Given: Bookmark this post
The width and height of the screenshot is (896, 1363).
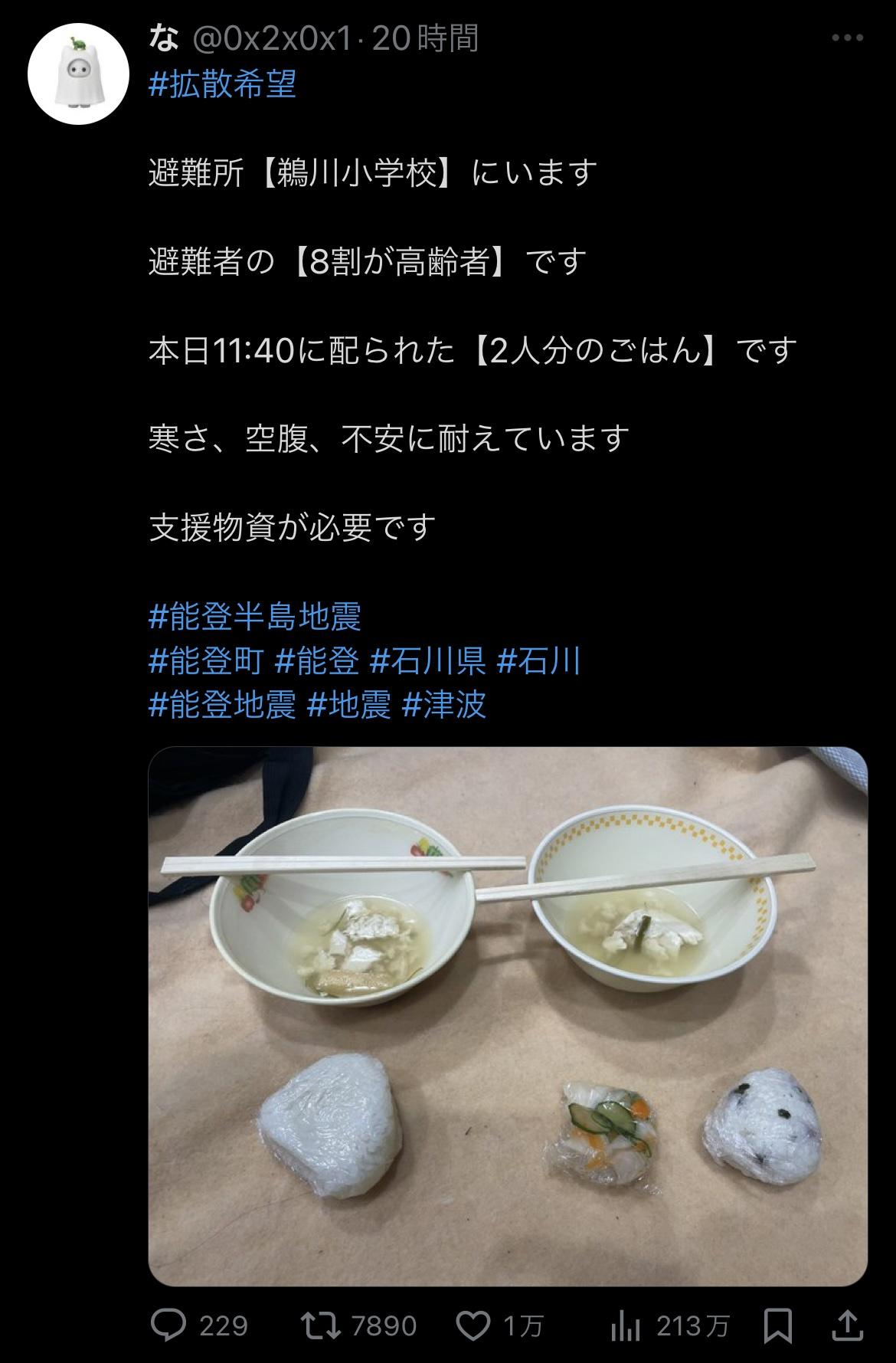Looking at the screenshot, I should [779, 1325].
